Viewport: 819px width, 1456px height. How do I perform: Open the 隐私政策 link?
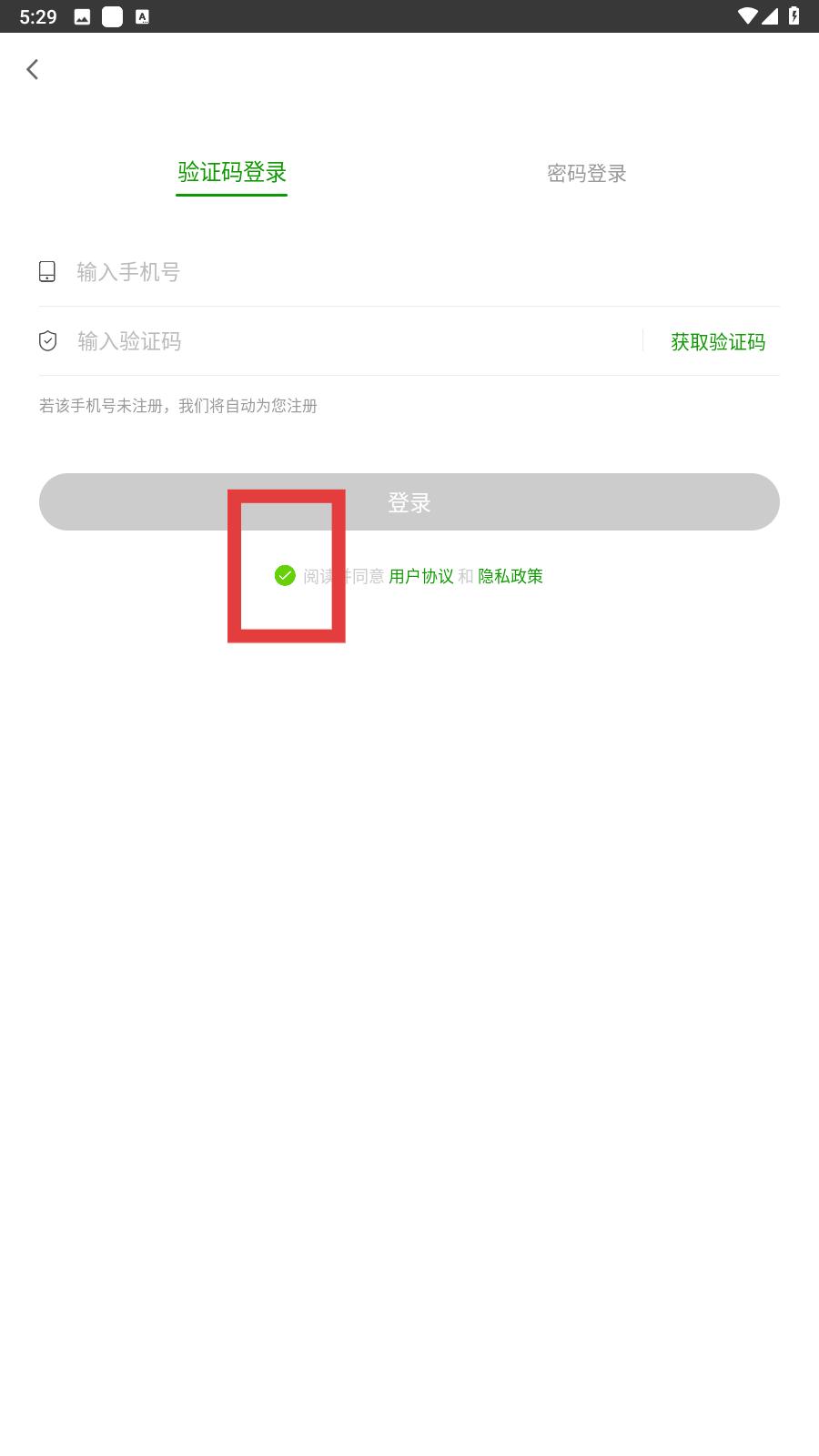click(x=511, y=576)
